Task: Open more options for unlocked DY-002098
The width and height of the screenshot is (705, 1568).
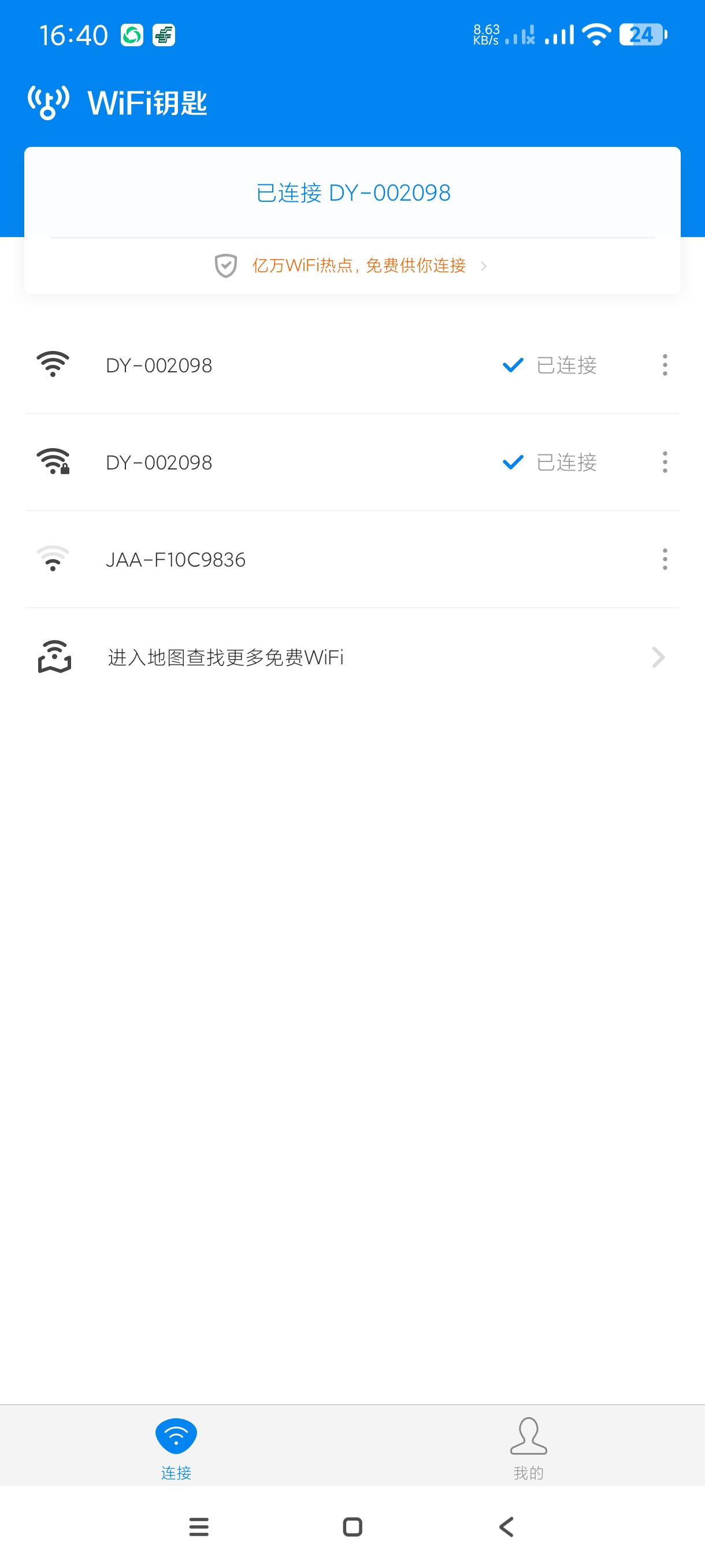Action: (x=664, y=365)
